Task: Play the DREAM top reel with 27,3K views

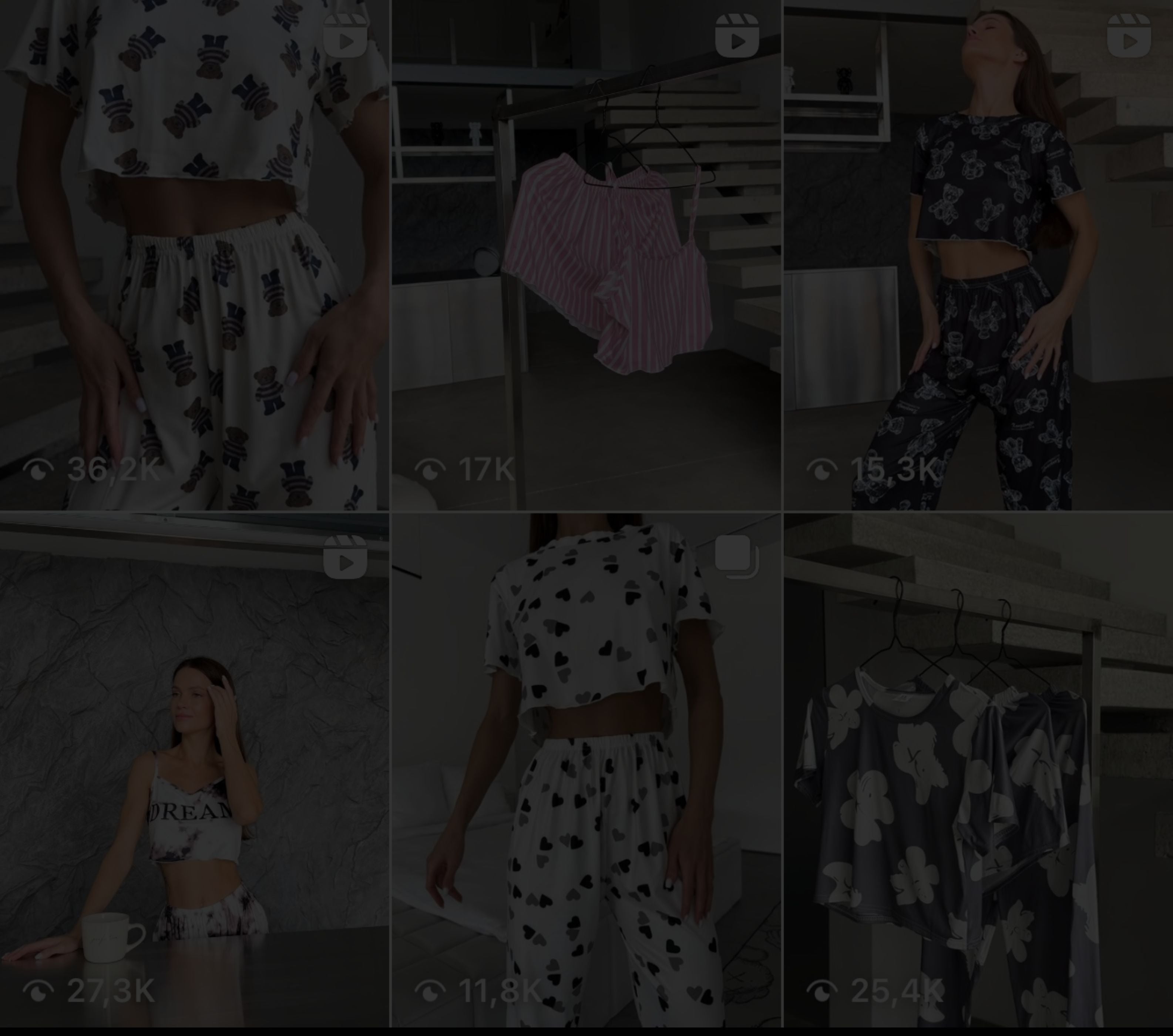Action: click(194, 769)
